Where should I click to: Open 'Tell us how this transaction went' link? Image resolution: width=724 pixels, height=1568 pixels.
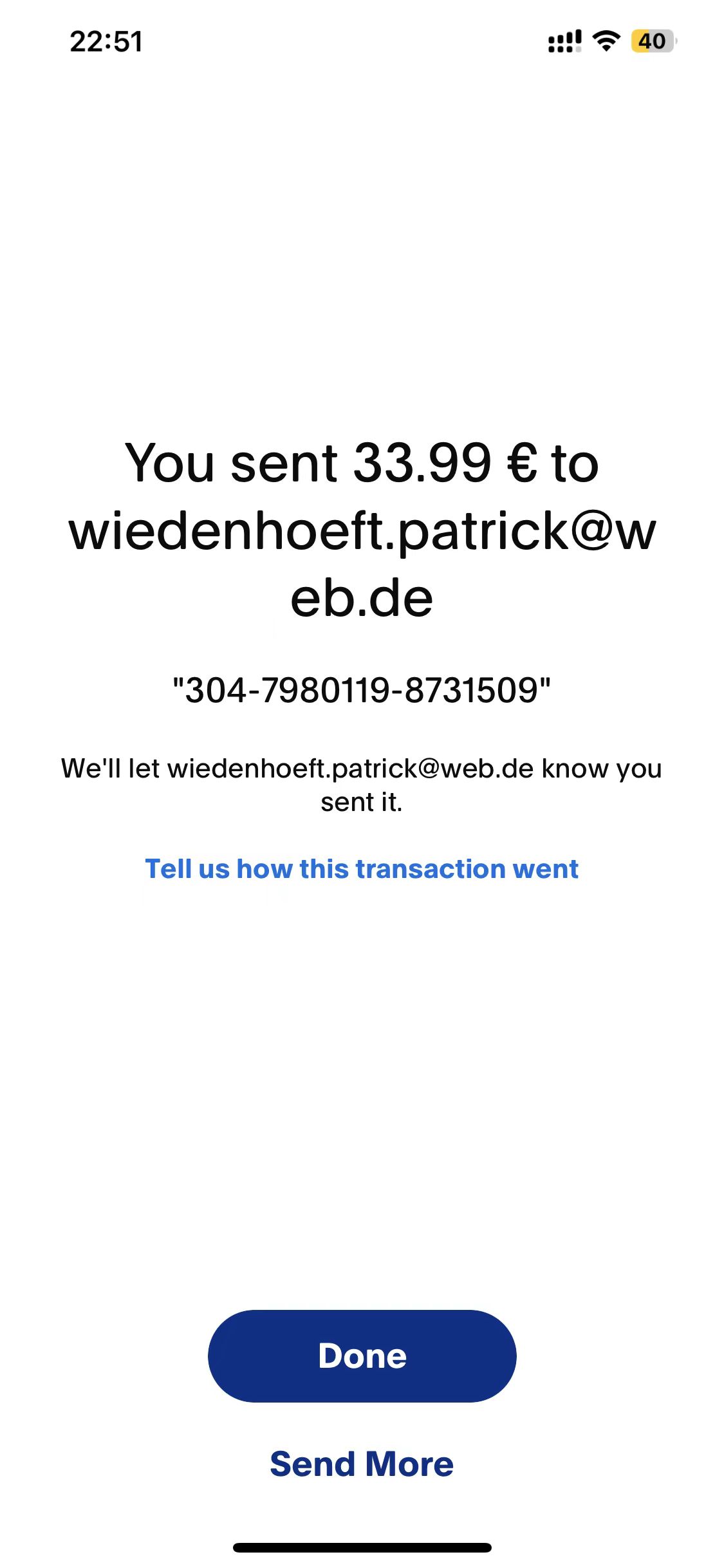click(x=362, y=869)
